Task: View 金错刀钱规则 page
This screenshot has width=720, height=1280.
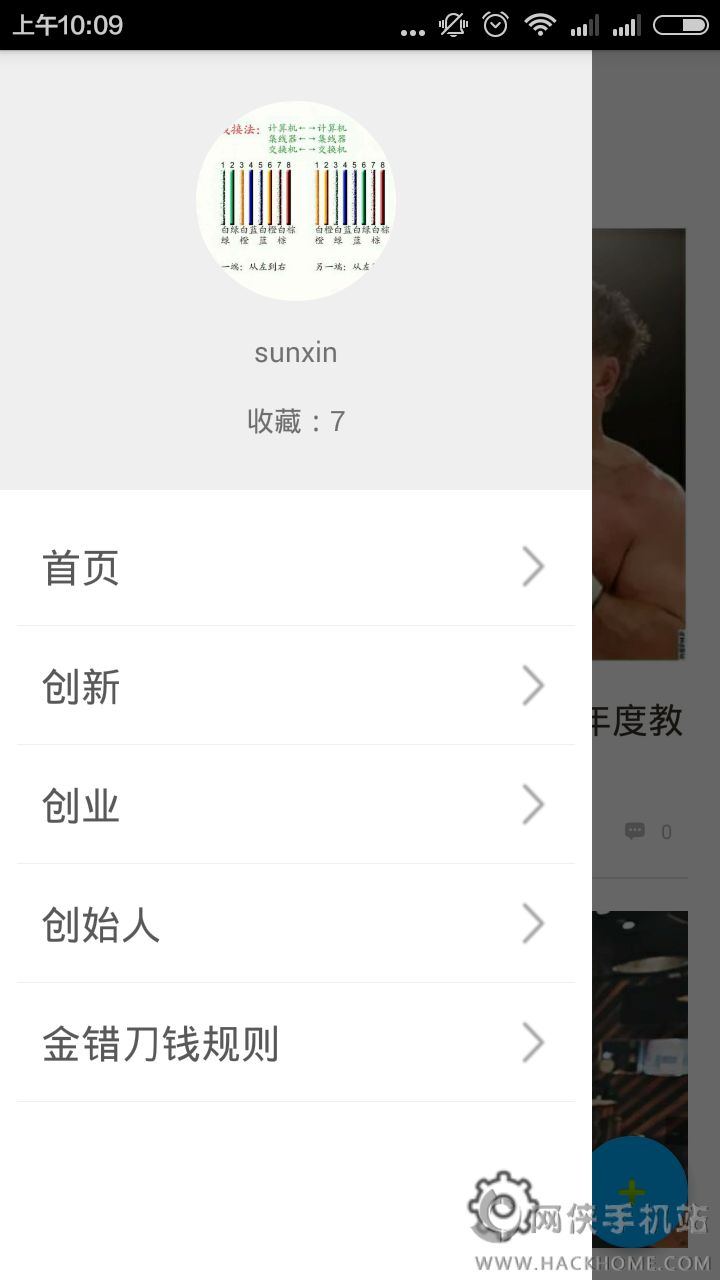Action: 295,1043
